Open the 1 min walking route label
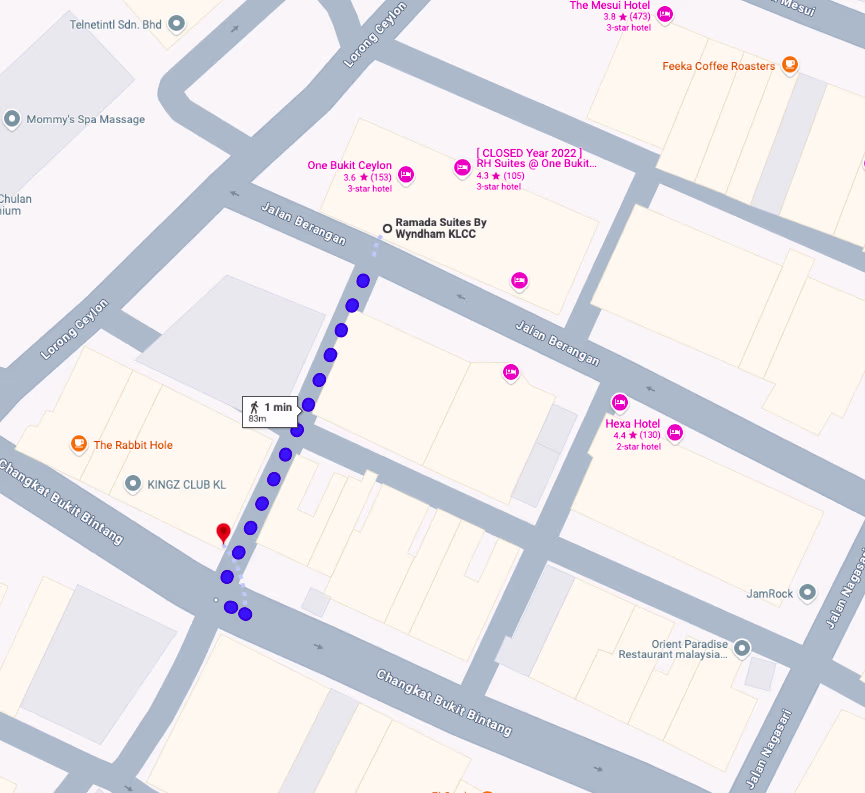 270,410
